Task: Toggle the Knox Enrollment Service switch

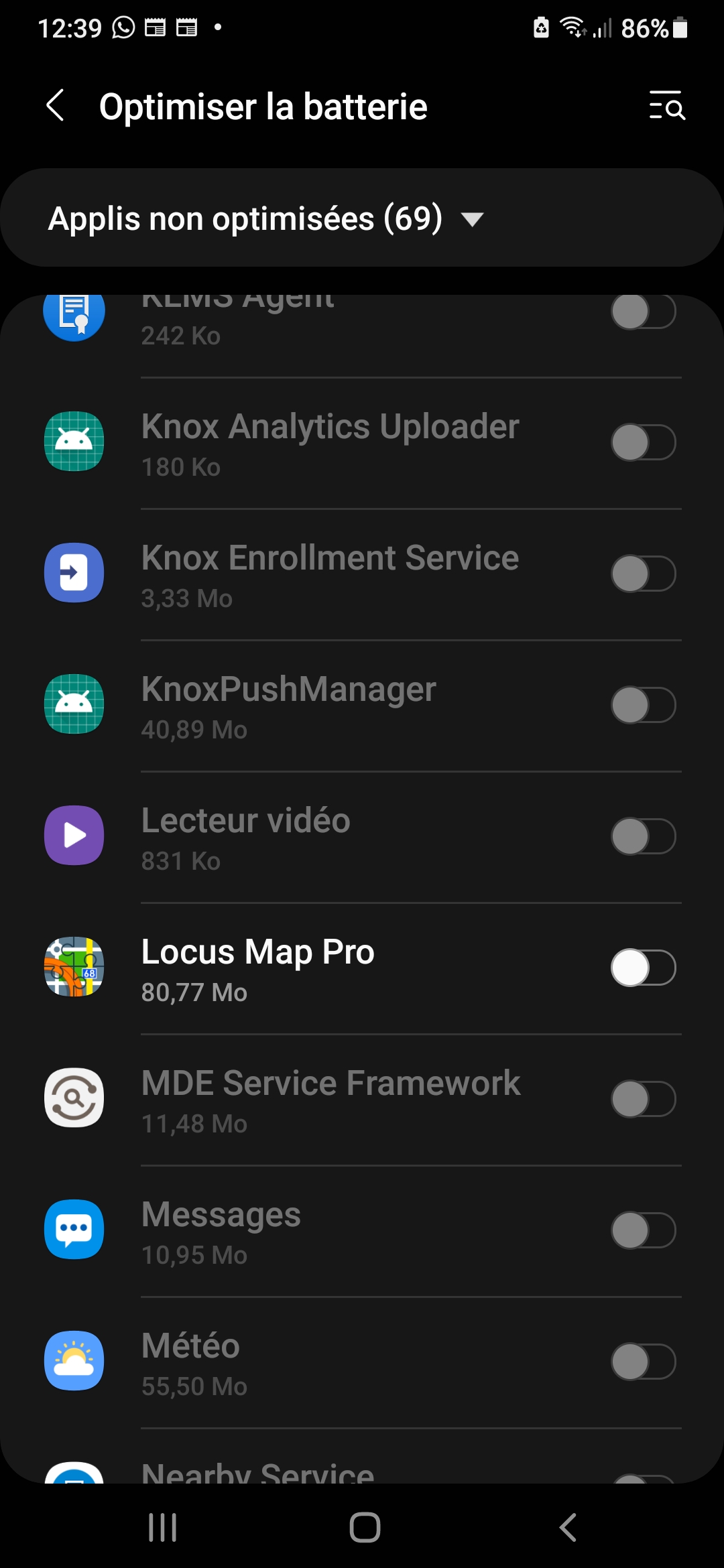Action: (643, 574)
